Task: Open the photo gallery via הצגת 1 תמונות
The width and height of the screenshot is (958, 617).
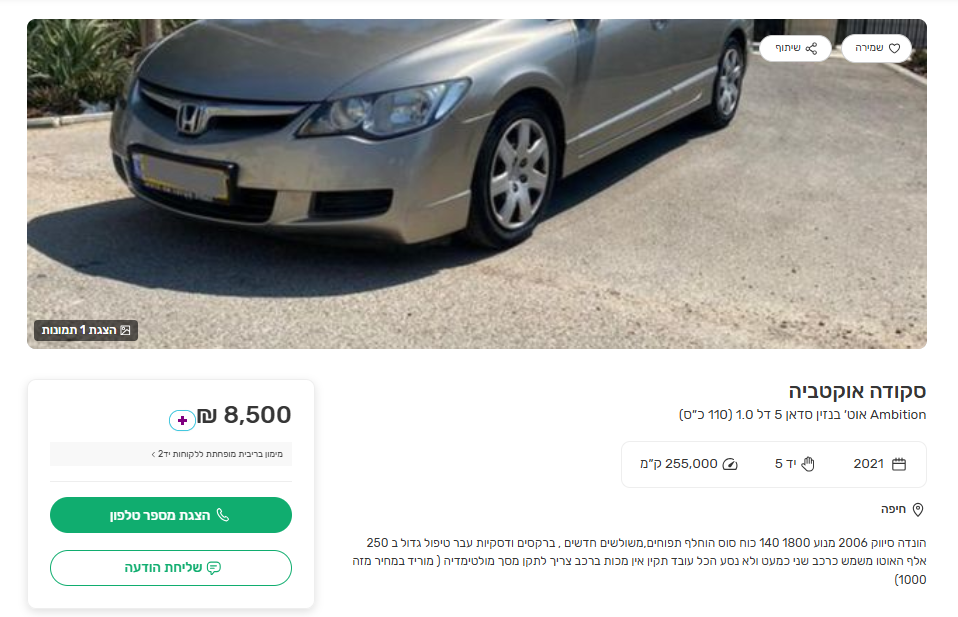Action: [86, 330]
